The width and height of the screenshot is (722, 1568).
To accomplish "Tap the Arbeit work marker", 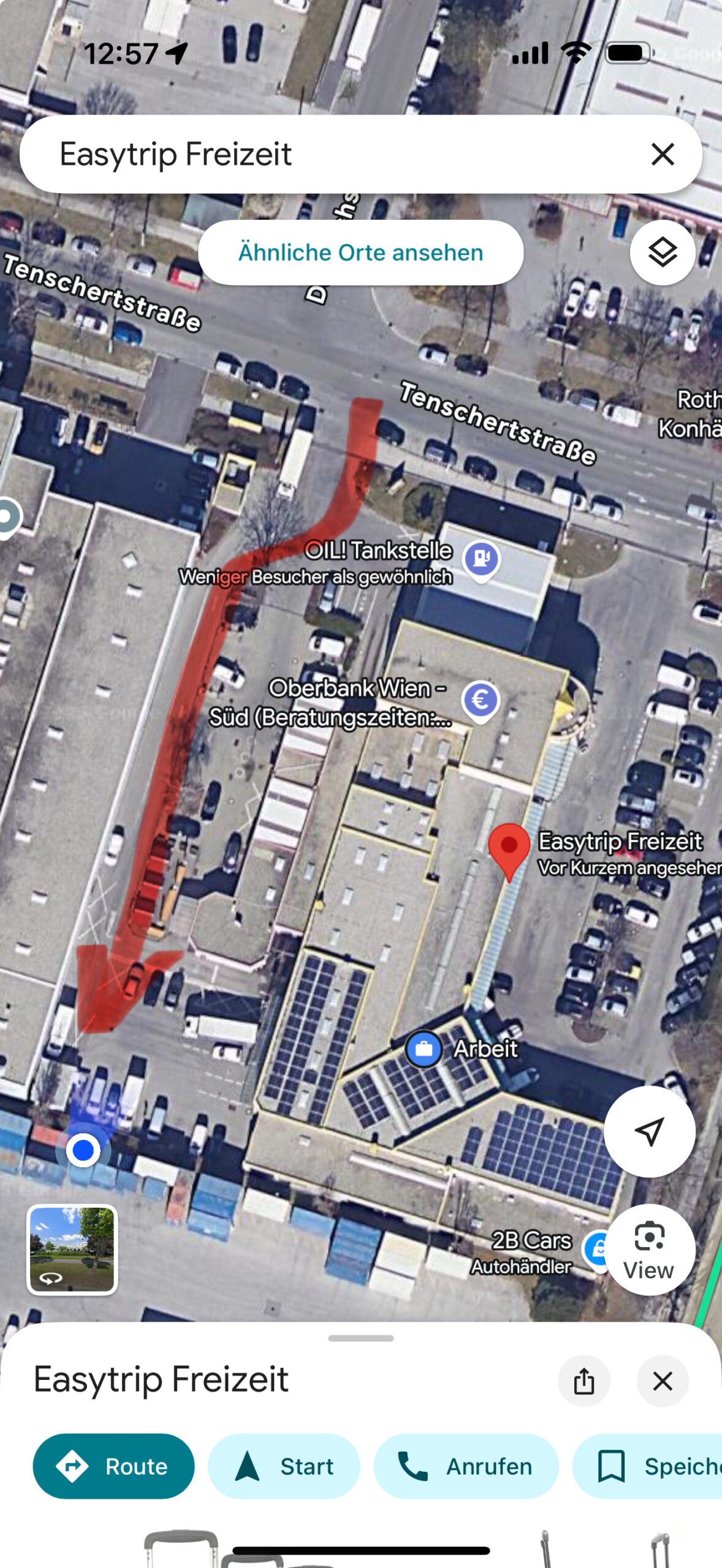I will 424,1049.
